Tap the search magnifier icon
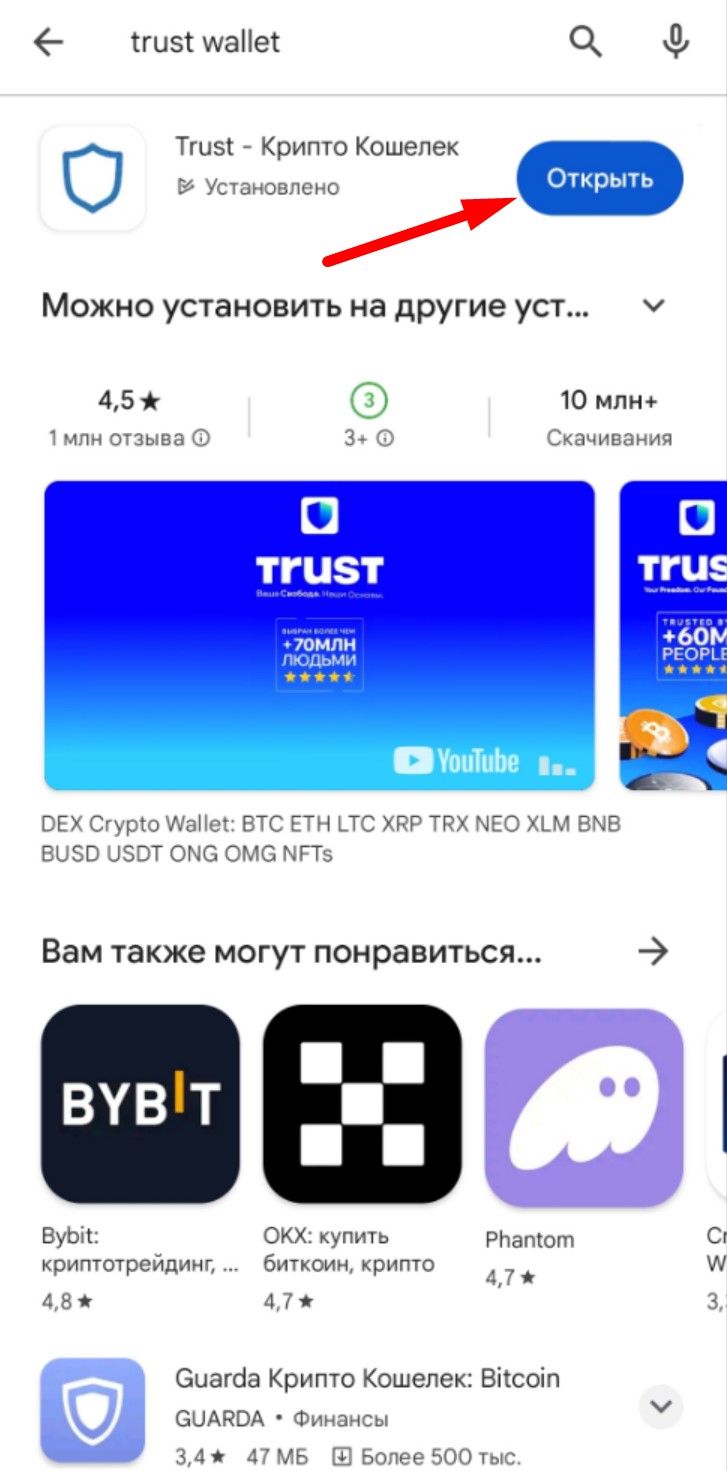The height and width of the screenshot is (1471, 727). [585, 42]
